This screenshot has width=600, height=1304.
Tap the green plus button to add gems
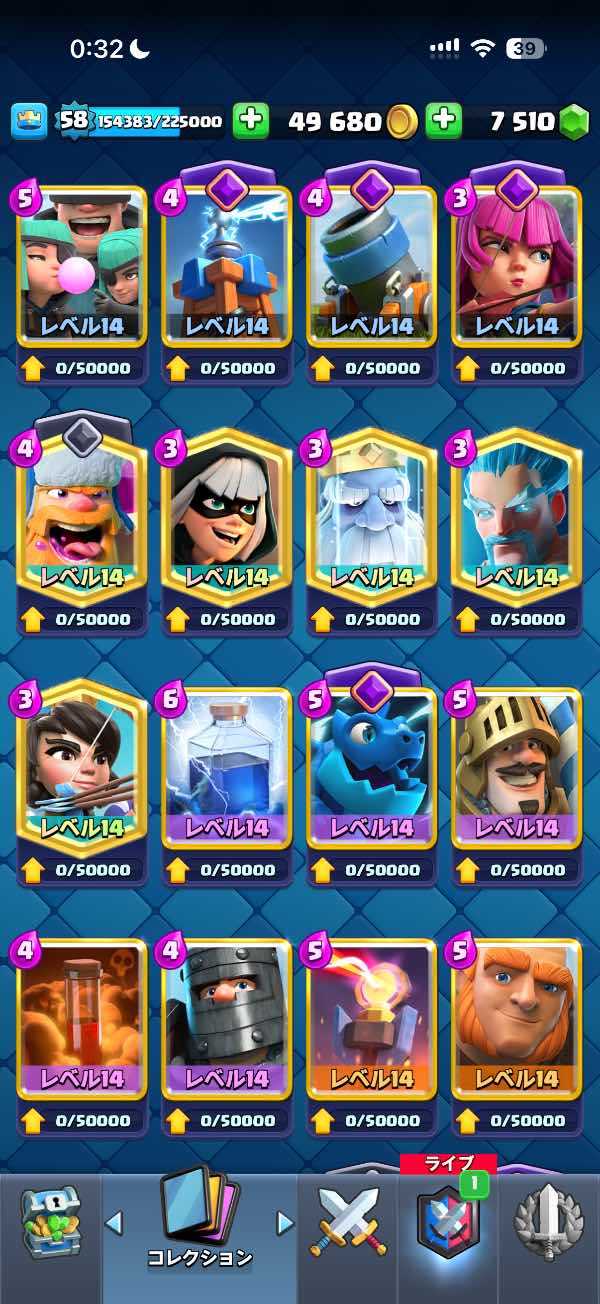pos(444,121)
